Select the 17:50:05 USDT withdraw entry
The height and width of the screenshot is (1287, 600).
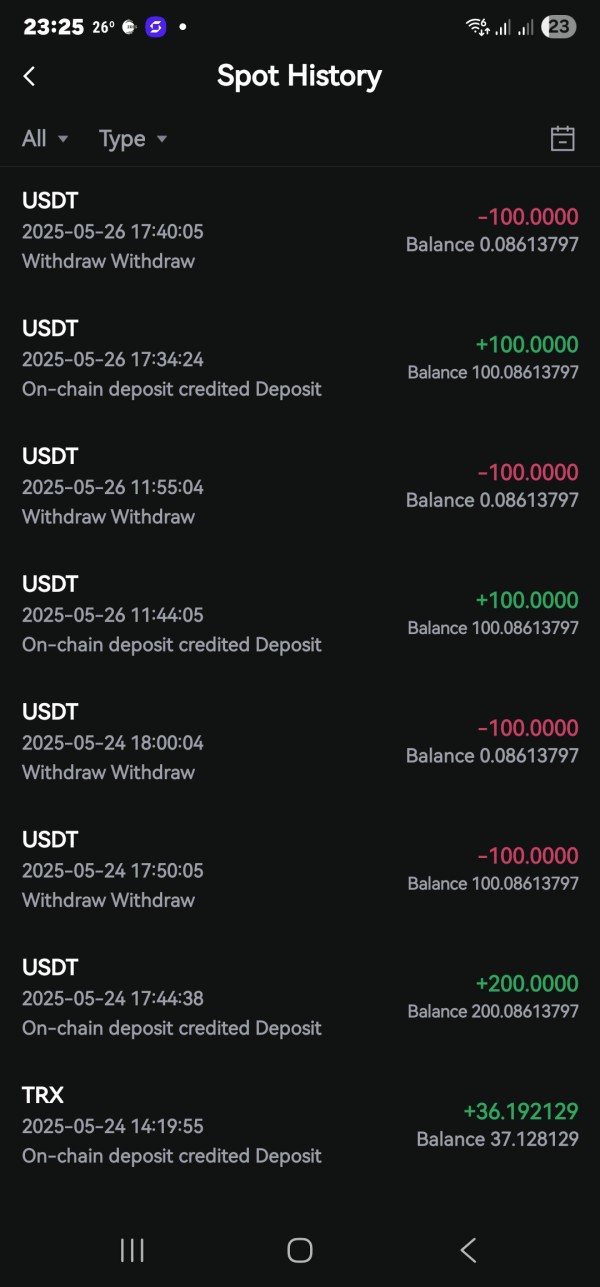tap(300, 871)
